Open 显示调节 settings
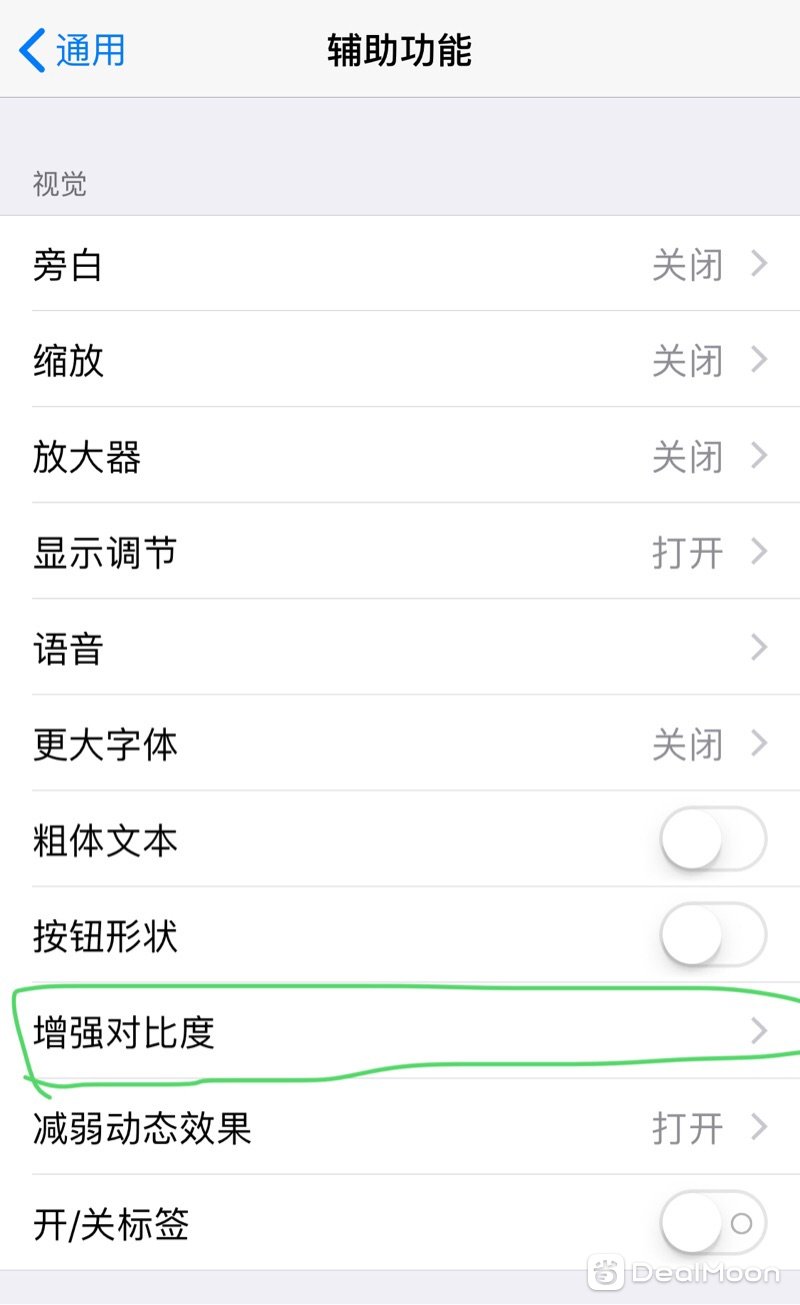This screenshot has width=800, height=1305. point(400,552)
